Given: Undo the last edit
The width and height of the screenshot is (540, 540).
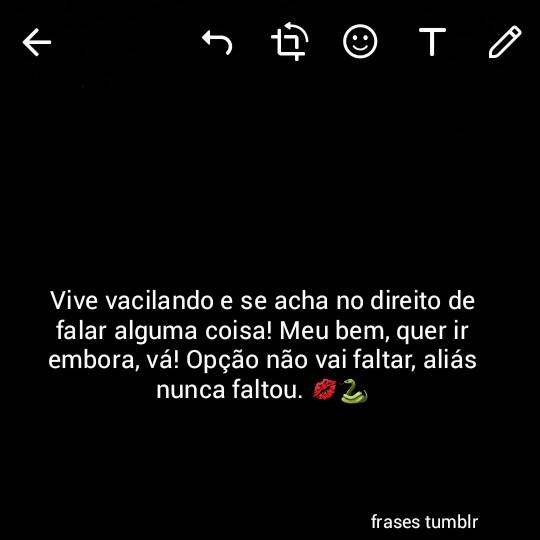Looking at the screenshot, I should pos(217,42).
